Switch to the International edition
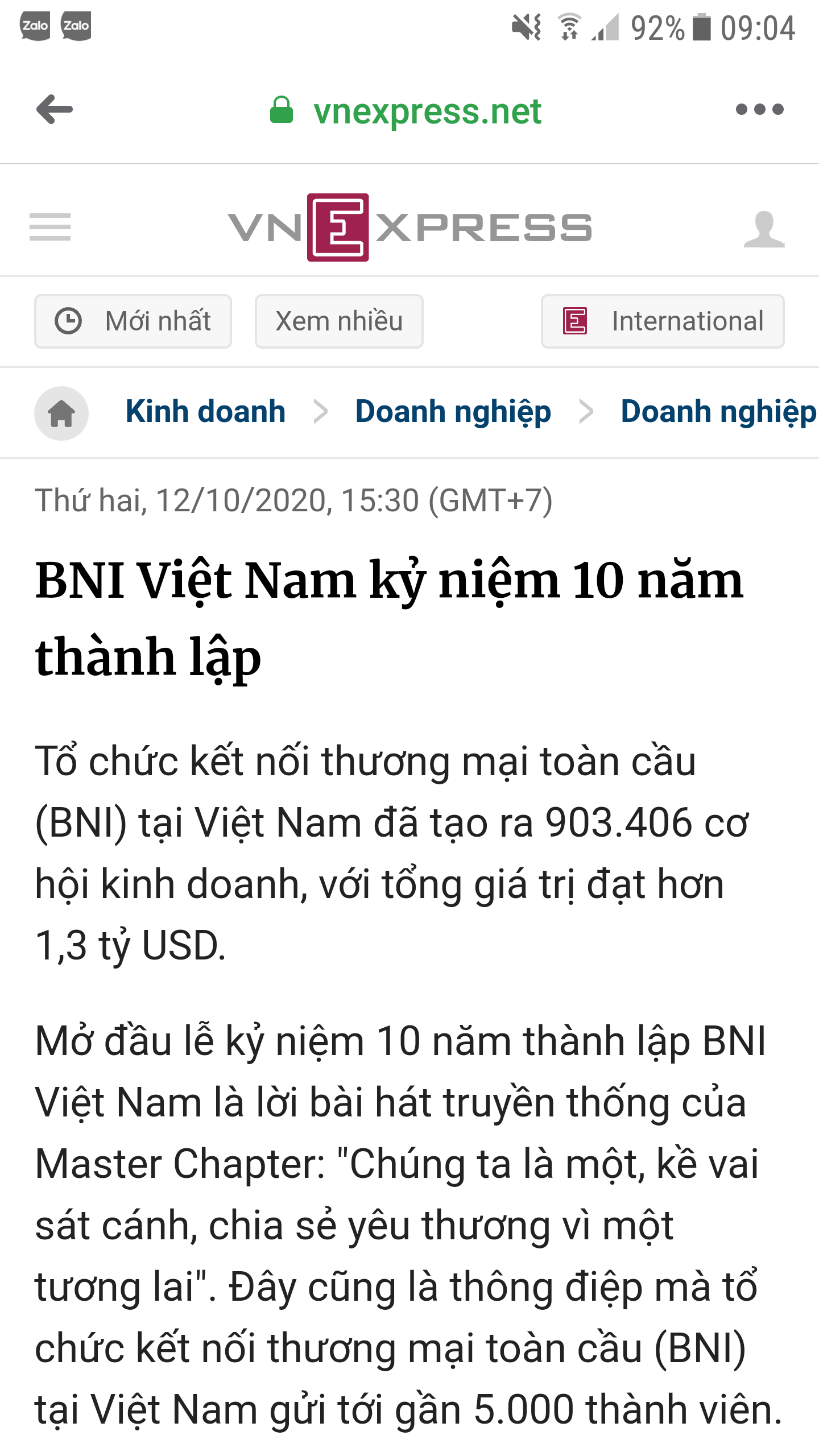 click(663, 321)
